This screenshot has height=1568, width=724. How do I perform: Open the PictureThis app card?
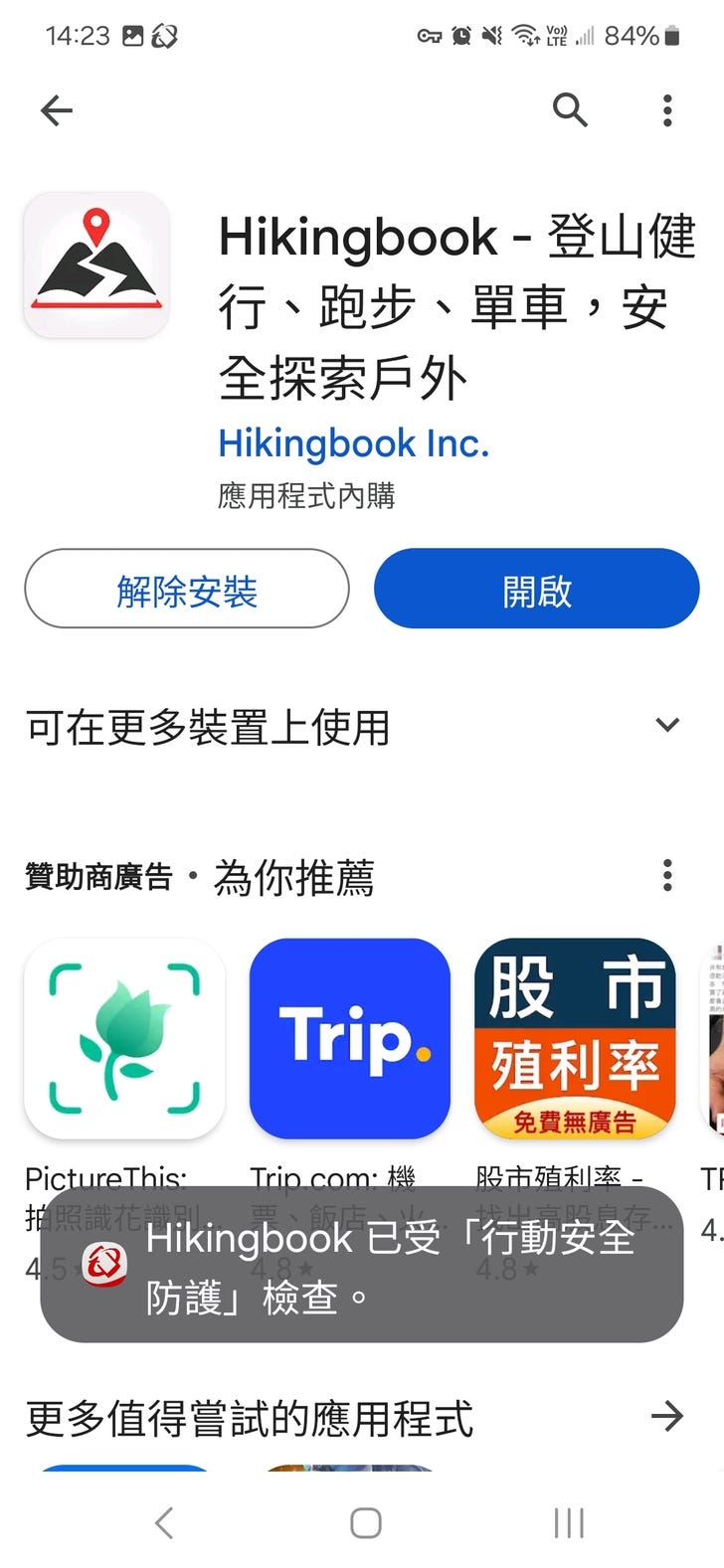(x=124, y=1039)
